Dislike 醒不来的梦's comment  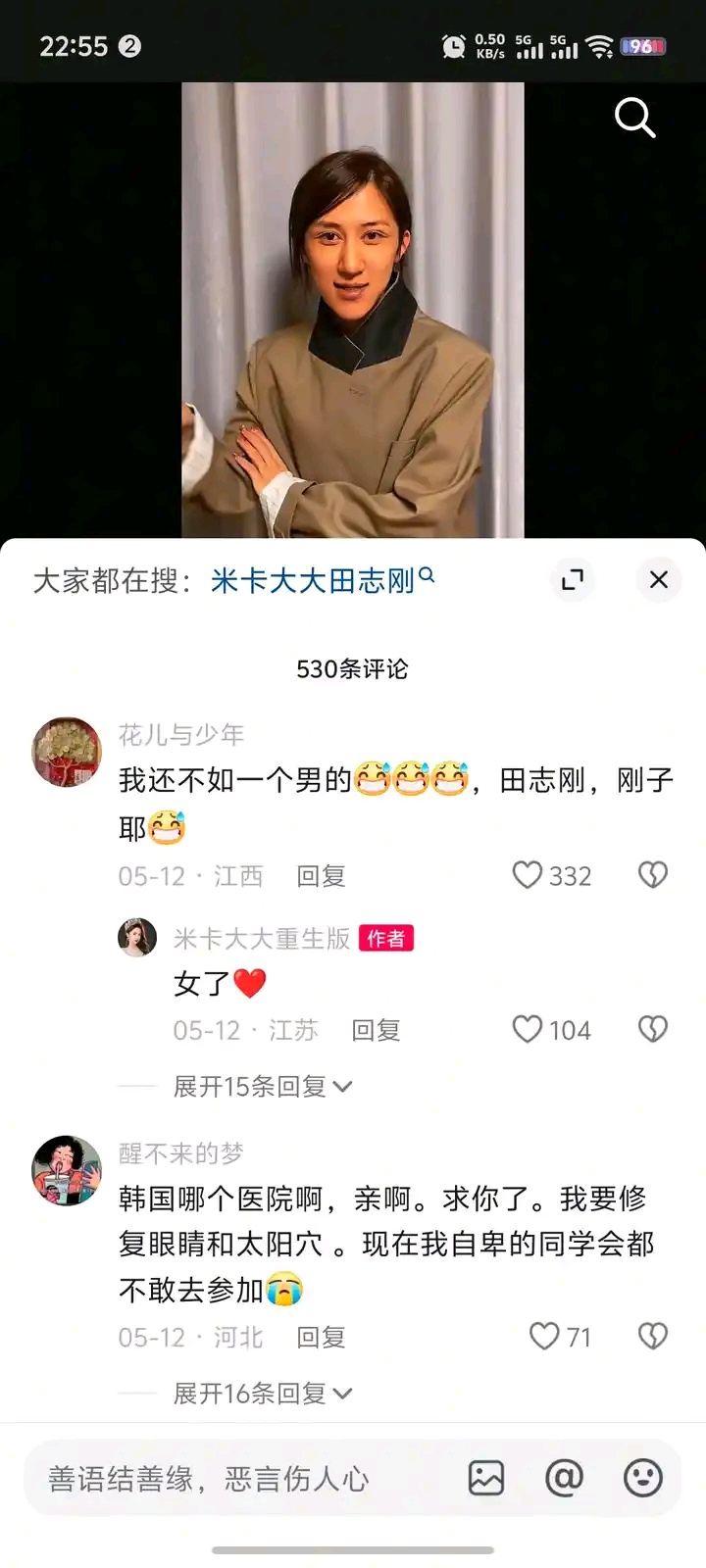pyautogui.click(x=653, y=1337)
